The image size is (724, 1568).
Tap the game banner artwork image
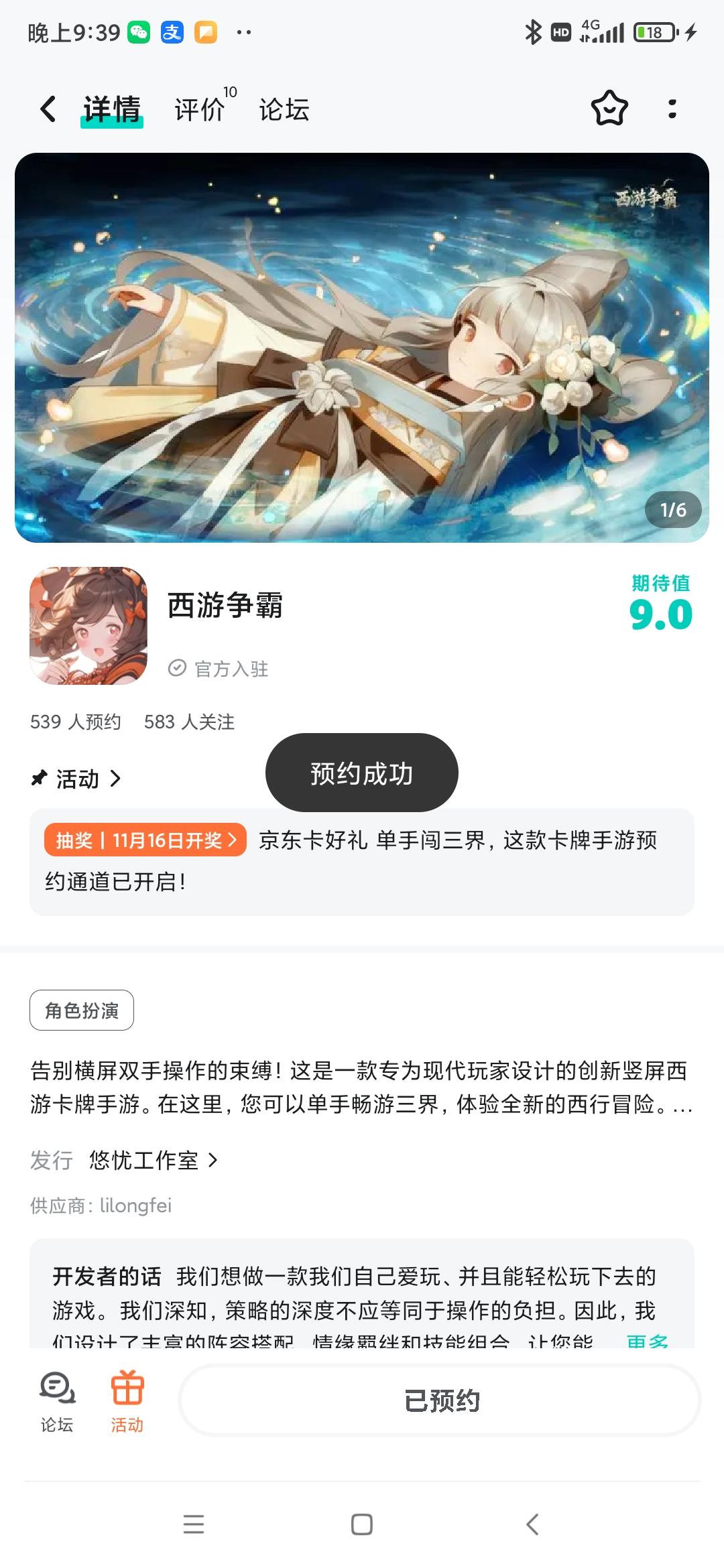pos(362,348)
